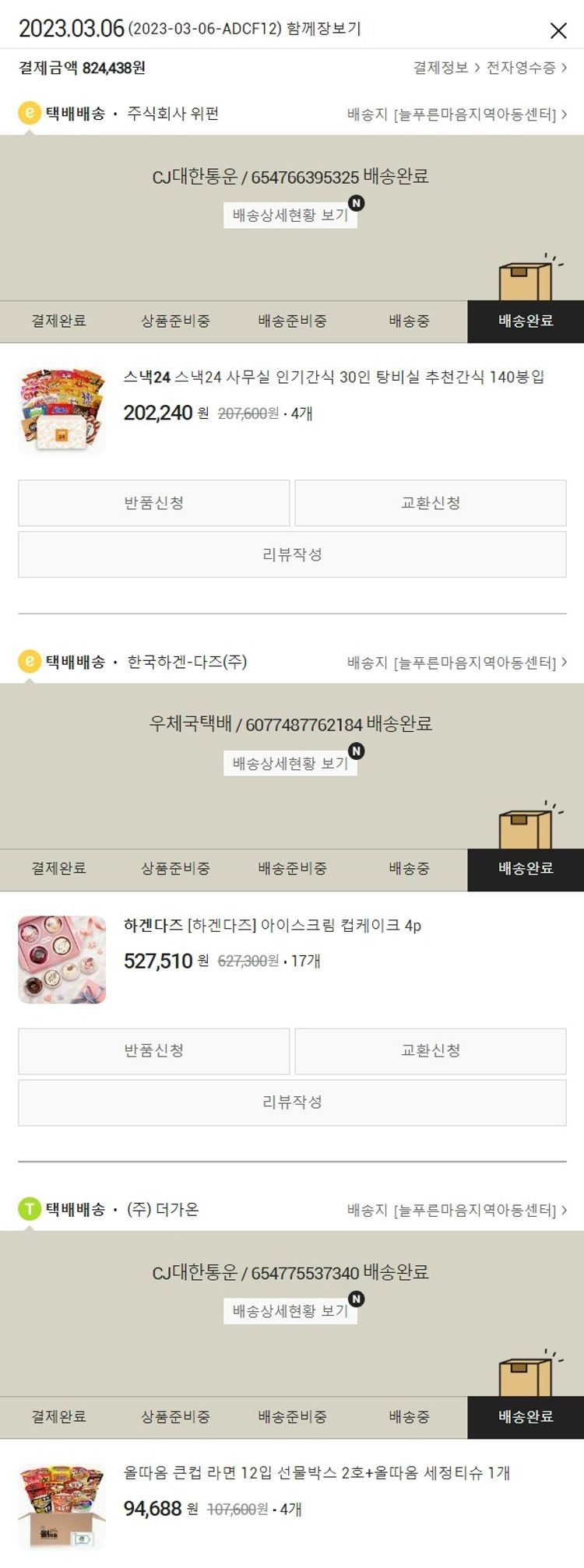Request 반품신청 for 스낵24 item
Viewport: 584px width, 1568px height.
154,503
